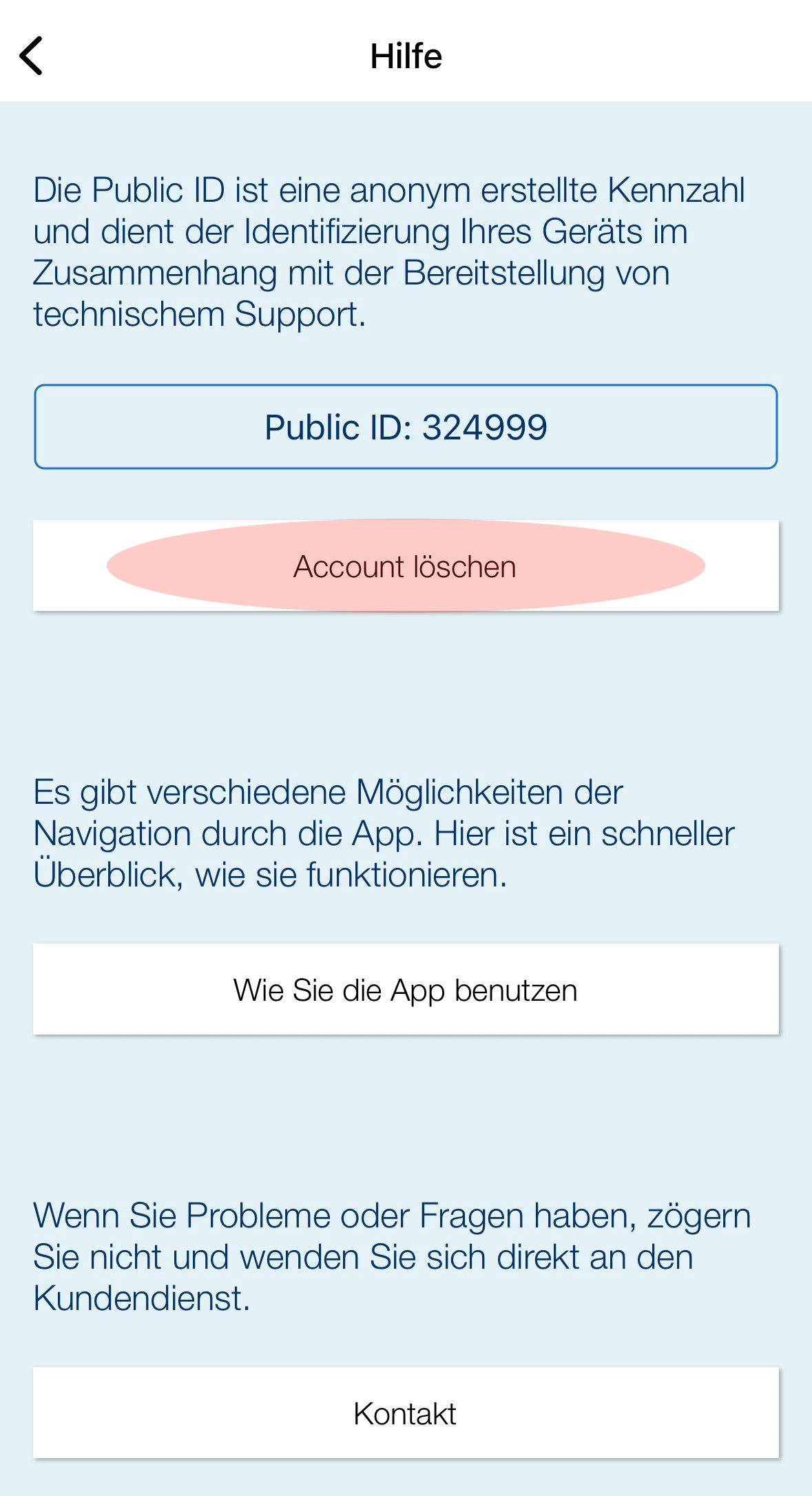812x1496 pixels.
Task: Contact support via Kontakt button
Action: pyautogui.click(x=406, y=1413)
